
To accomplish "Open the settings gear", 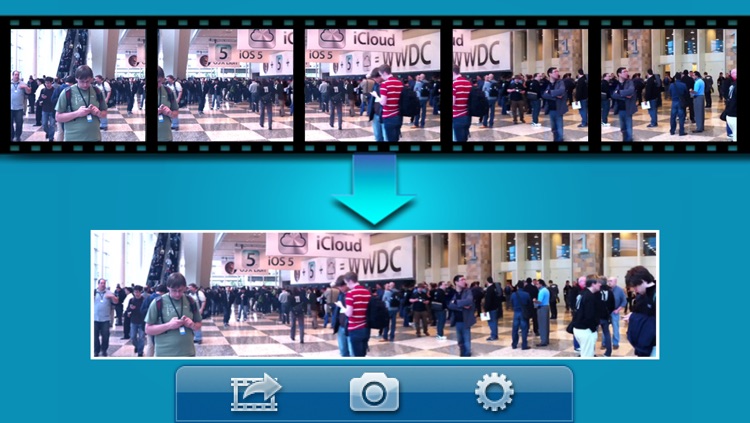I will click(x=494, y=392).
